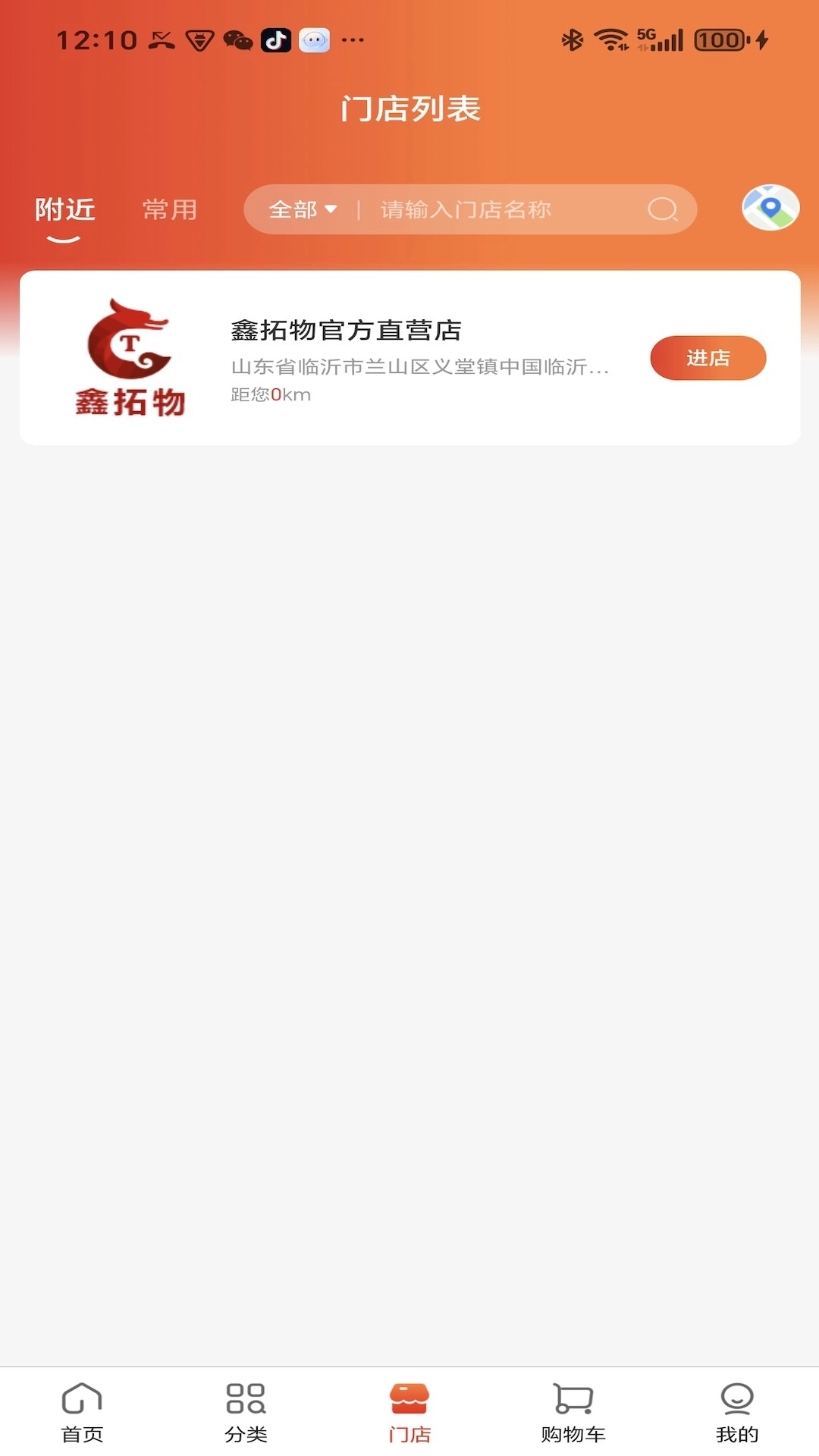Click the store address in 山东省临沂市
The height and width of the screenshot is (1456, 819).
422,369
